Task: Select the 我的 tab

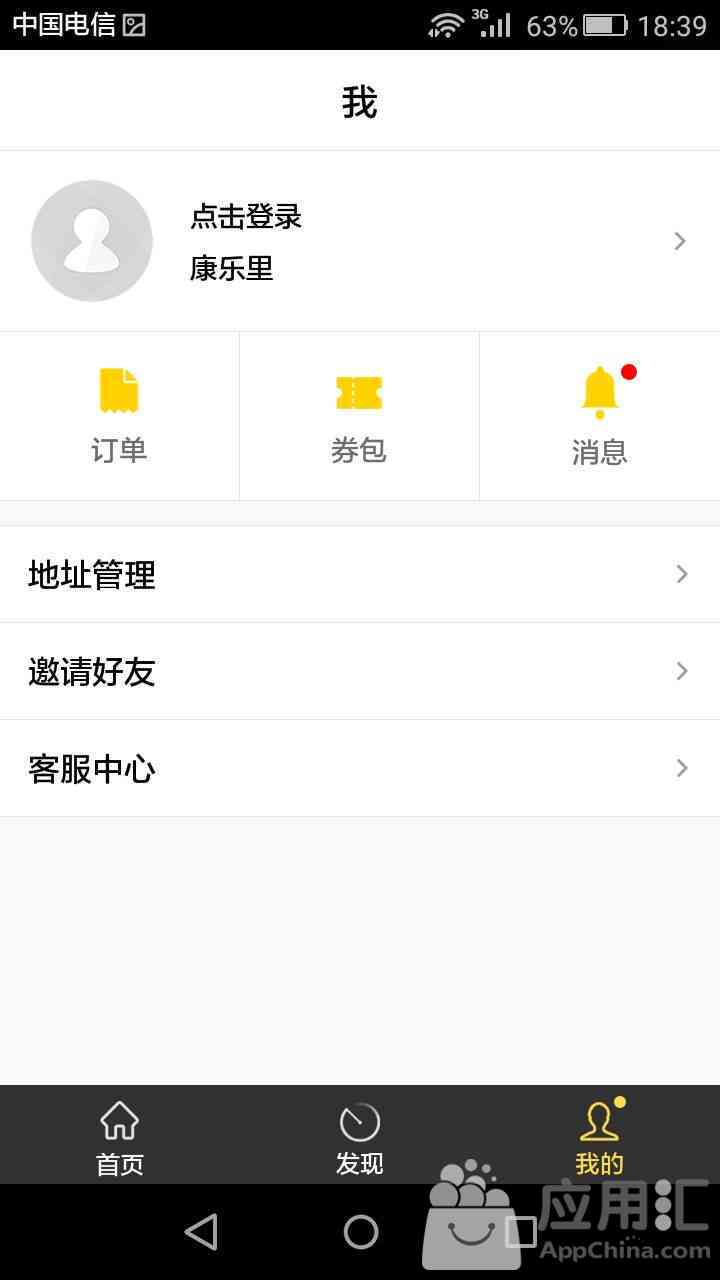Action: click(600, 1136)
